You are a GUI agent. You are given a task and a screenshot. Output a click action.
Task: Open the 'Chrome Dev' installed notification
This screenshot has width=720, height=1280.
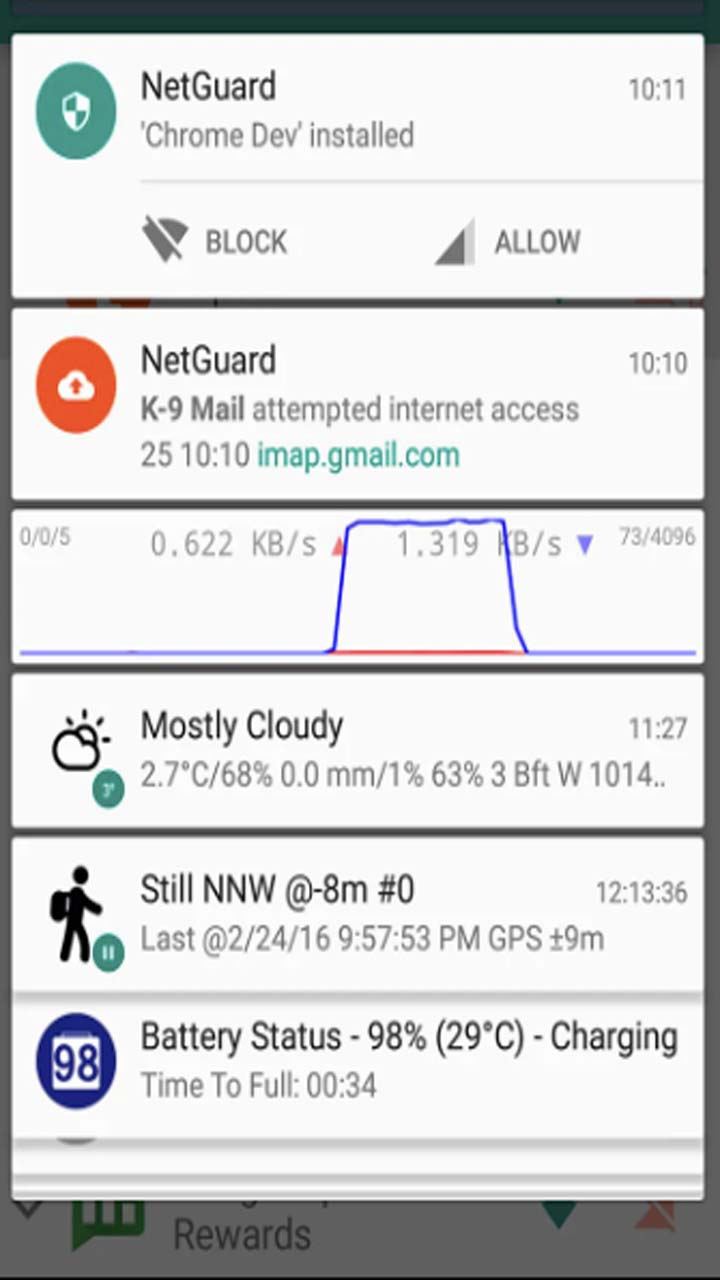click(357, 110)
